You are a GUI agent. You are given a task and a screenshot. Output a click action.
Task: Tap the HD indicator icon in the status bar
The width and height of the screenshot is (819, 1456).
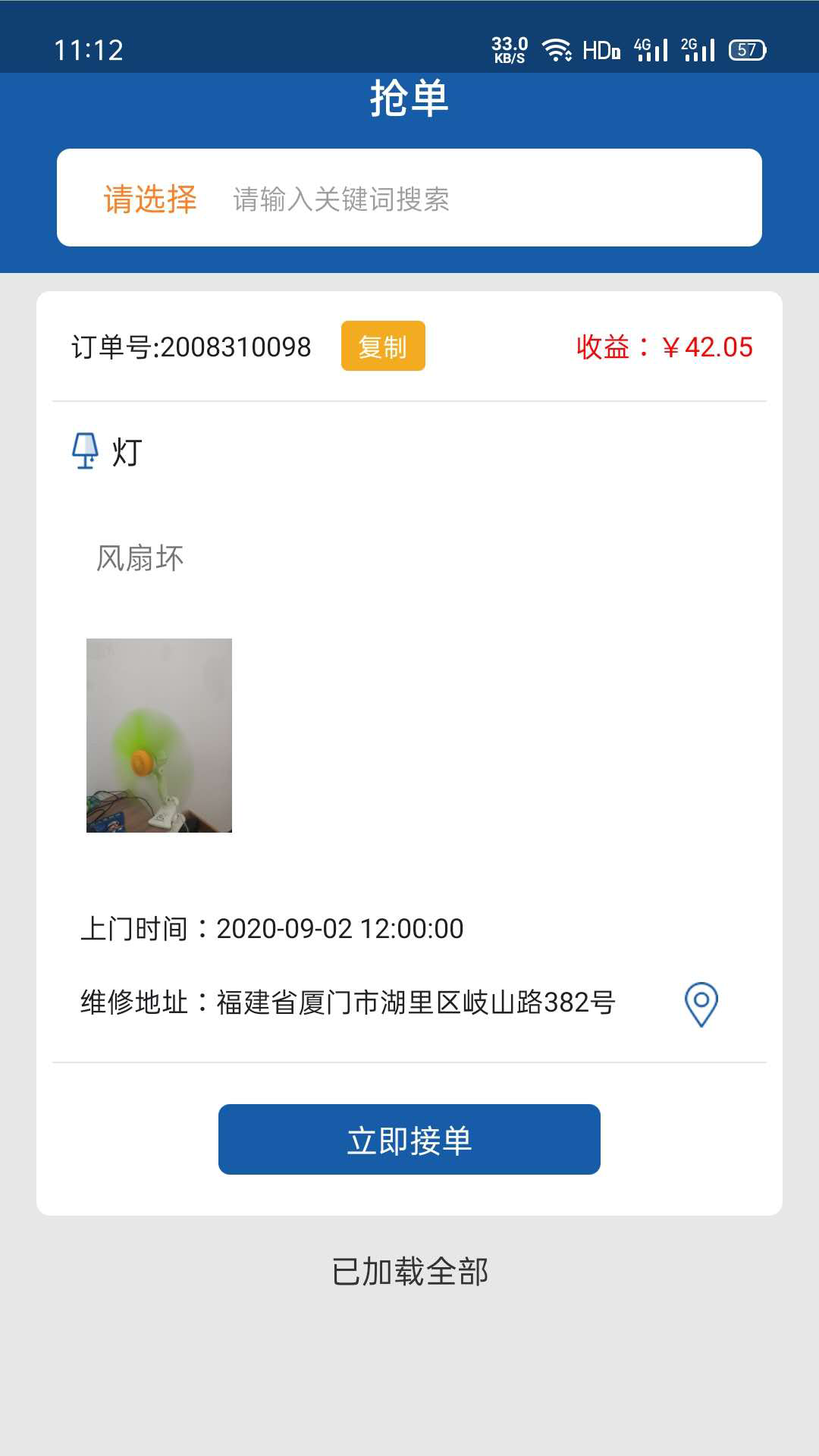[x=603, y=49]
